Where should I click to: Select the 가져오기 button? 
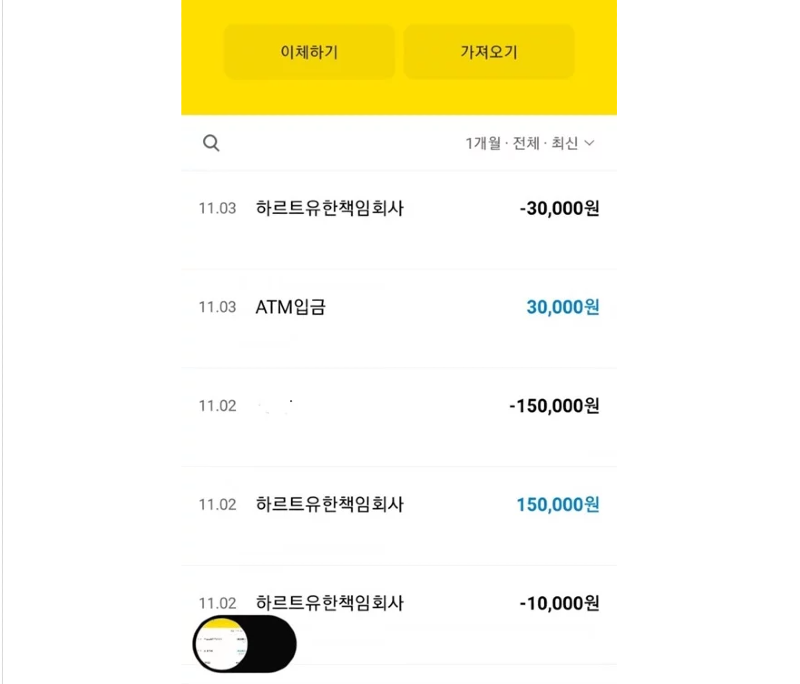(489, 52)
